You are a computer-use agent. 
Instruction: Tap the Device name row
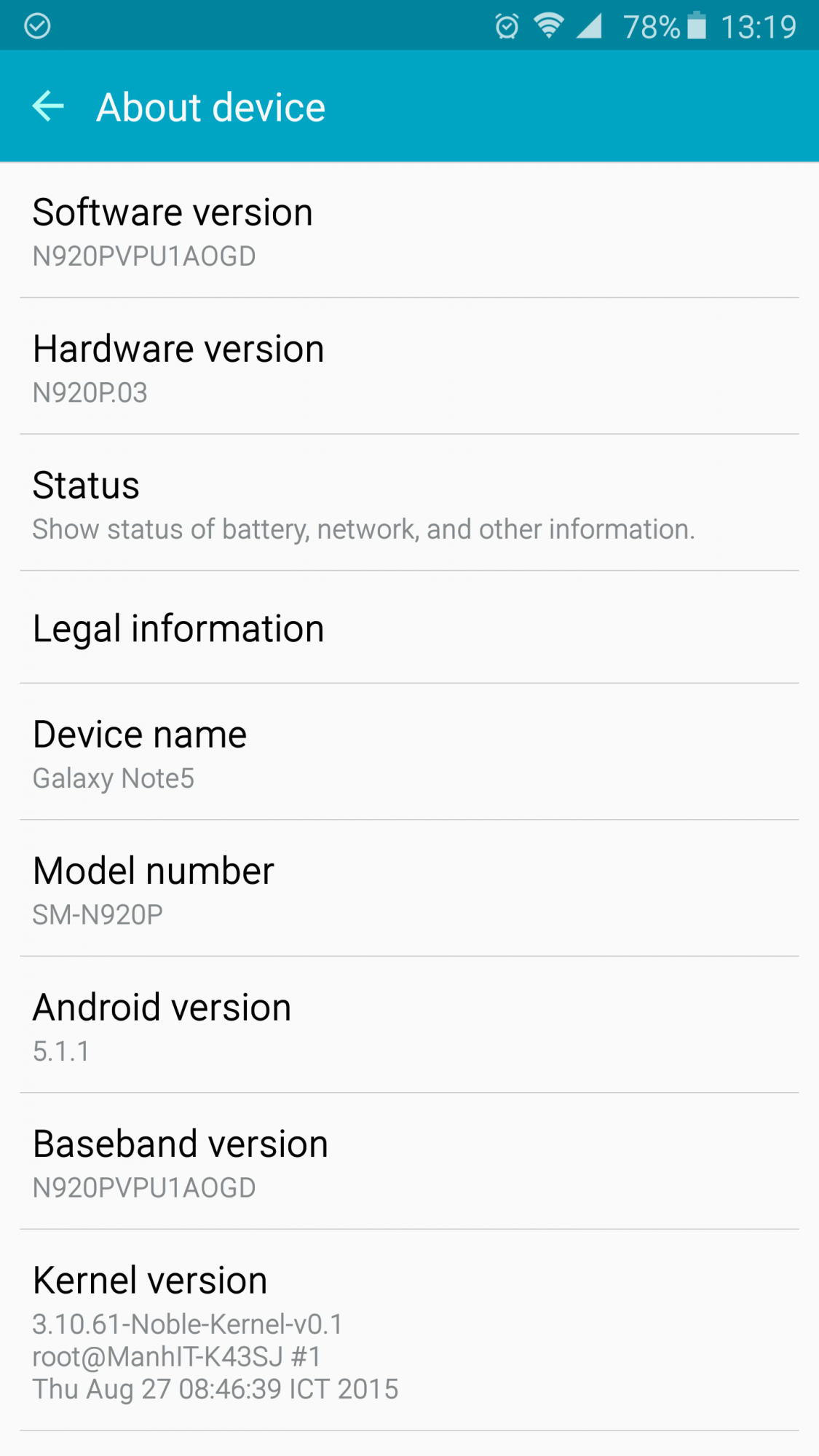[x=409, y=752]
